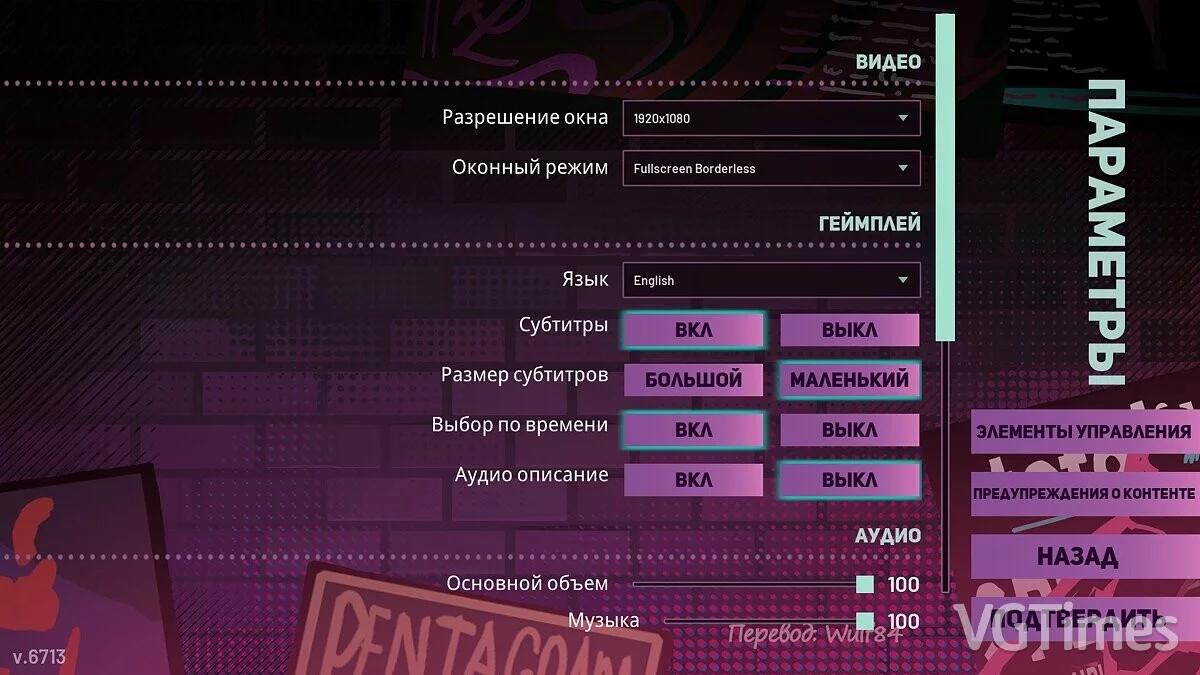Disable Аудио описание with ВЫКЛ
Image resolution: width=1200 pixels, height=675 pixels.
coord(849,480)
